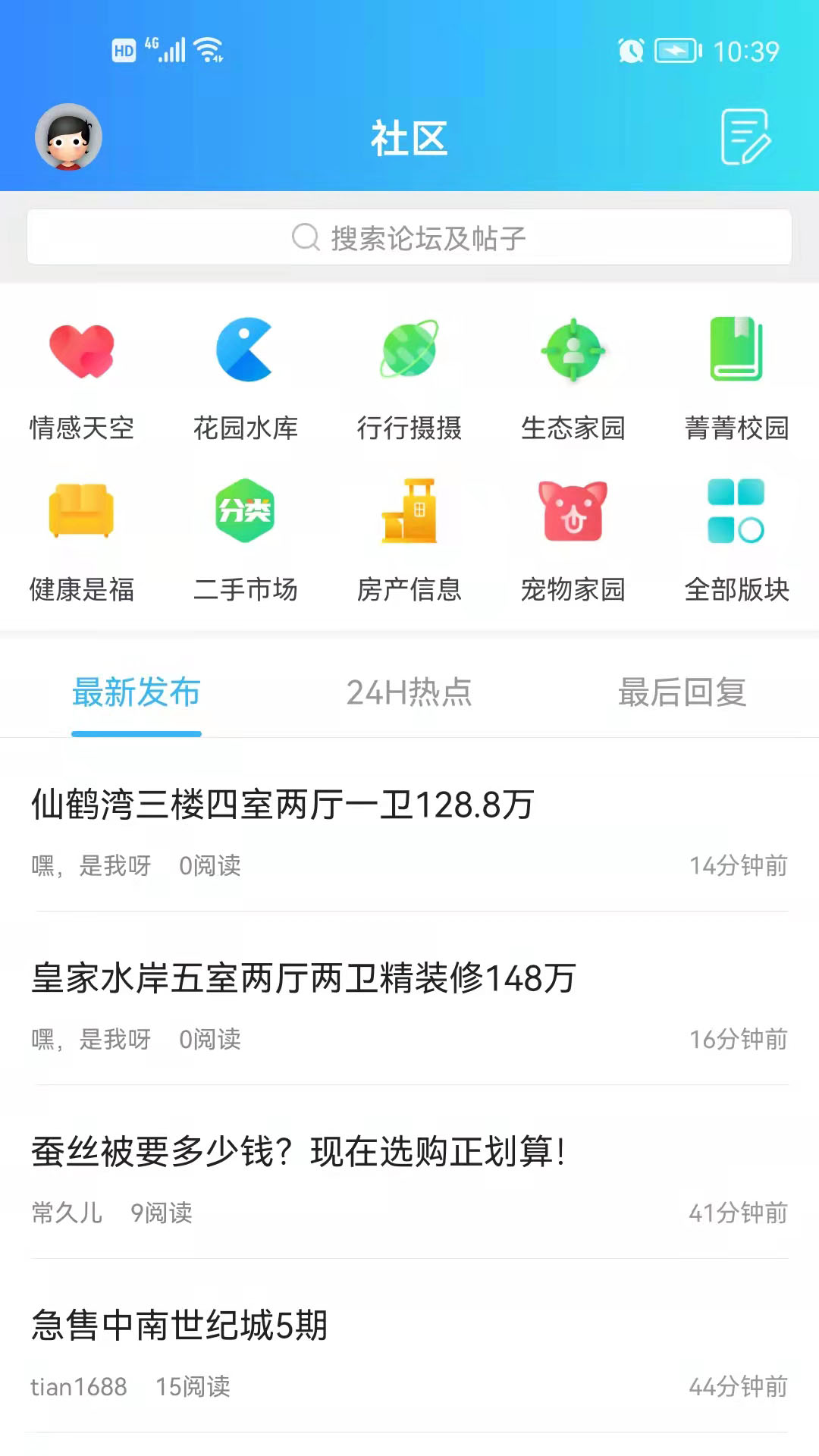Tap the search forums and posts field
The image size is (819, 1456).
tap(409, 237)
